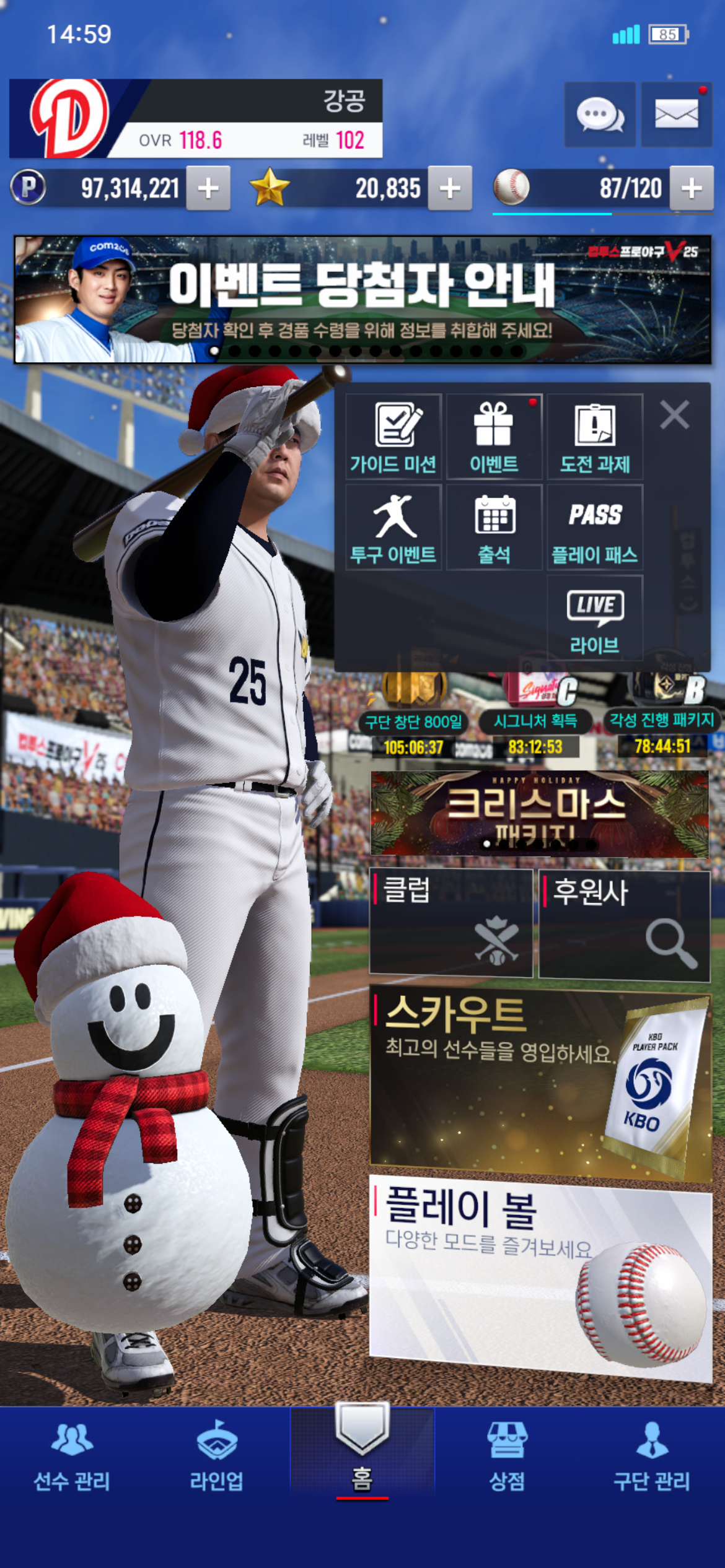Screen dimensions: 725x1568
Task: Open 도전 과제
Action: click(x=595, y=437)
